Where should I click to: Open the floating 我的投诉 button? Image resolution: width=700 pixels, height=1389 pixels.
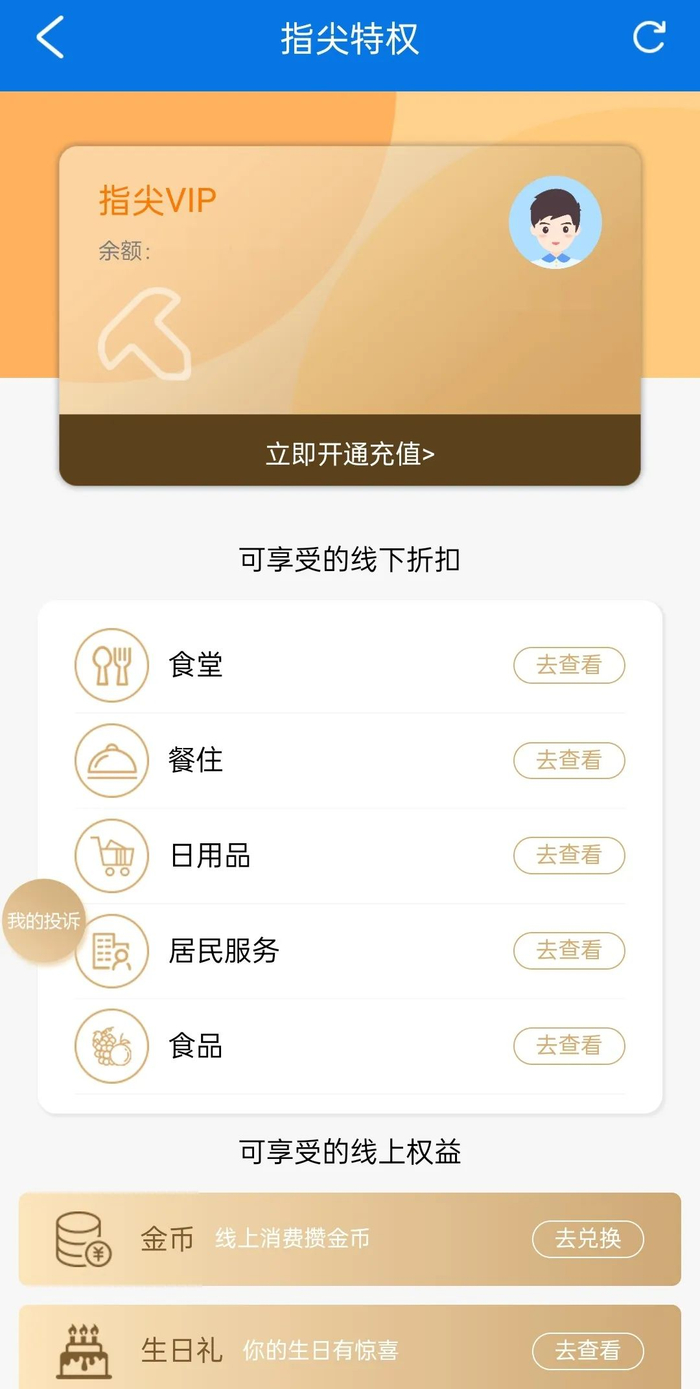coord(43,921)
